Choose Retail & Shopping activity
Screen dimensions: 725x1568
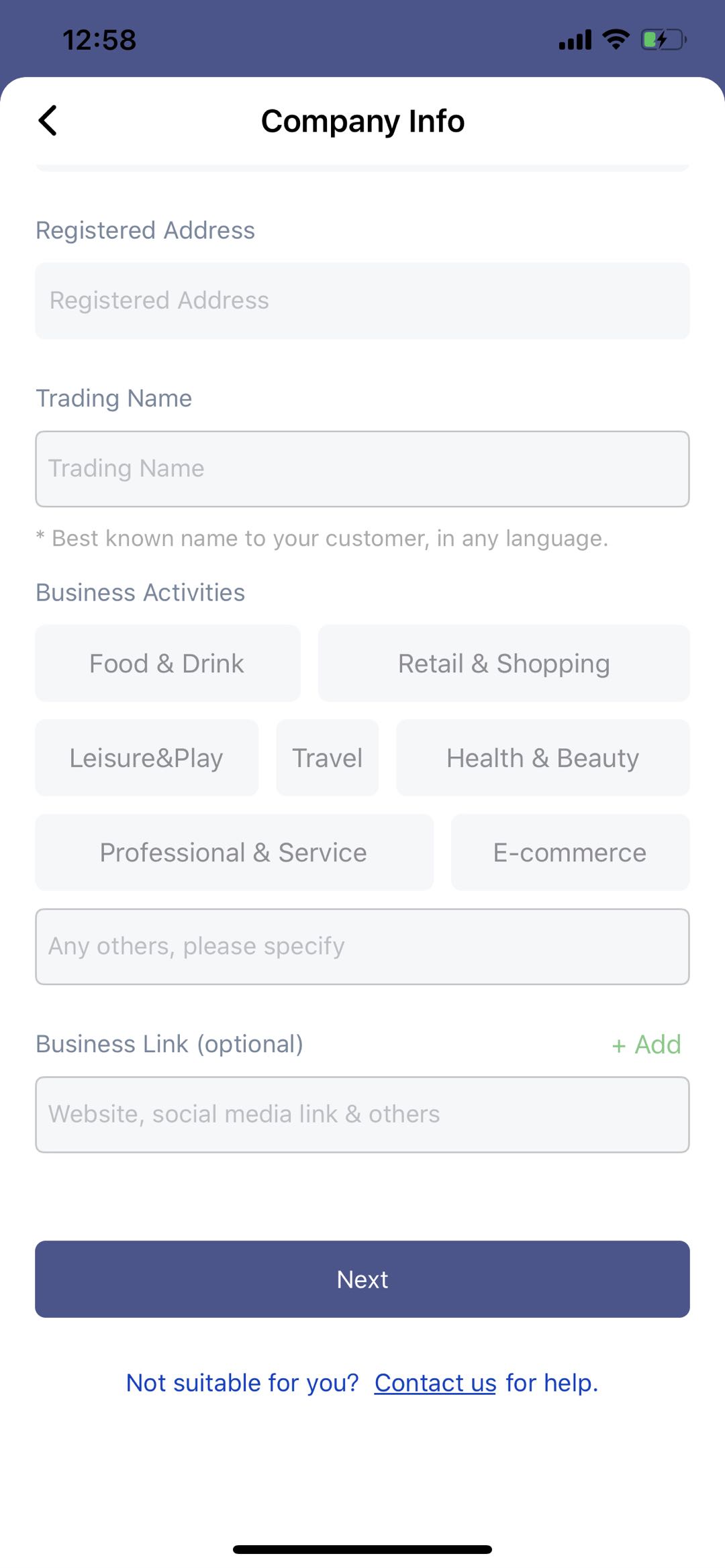(503, 664)
